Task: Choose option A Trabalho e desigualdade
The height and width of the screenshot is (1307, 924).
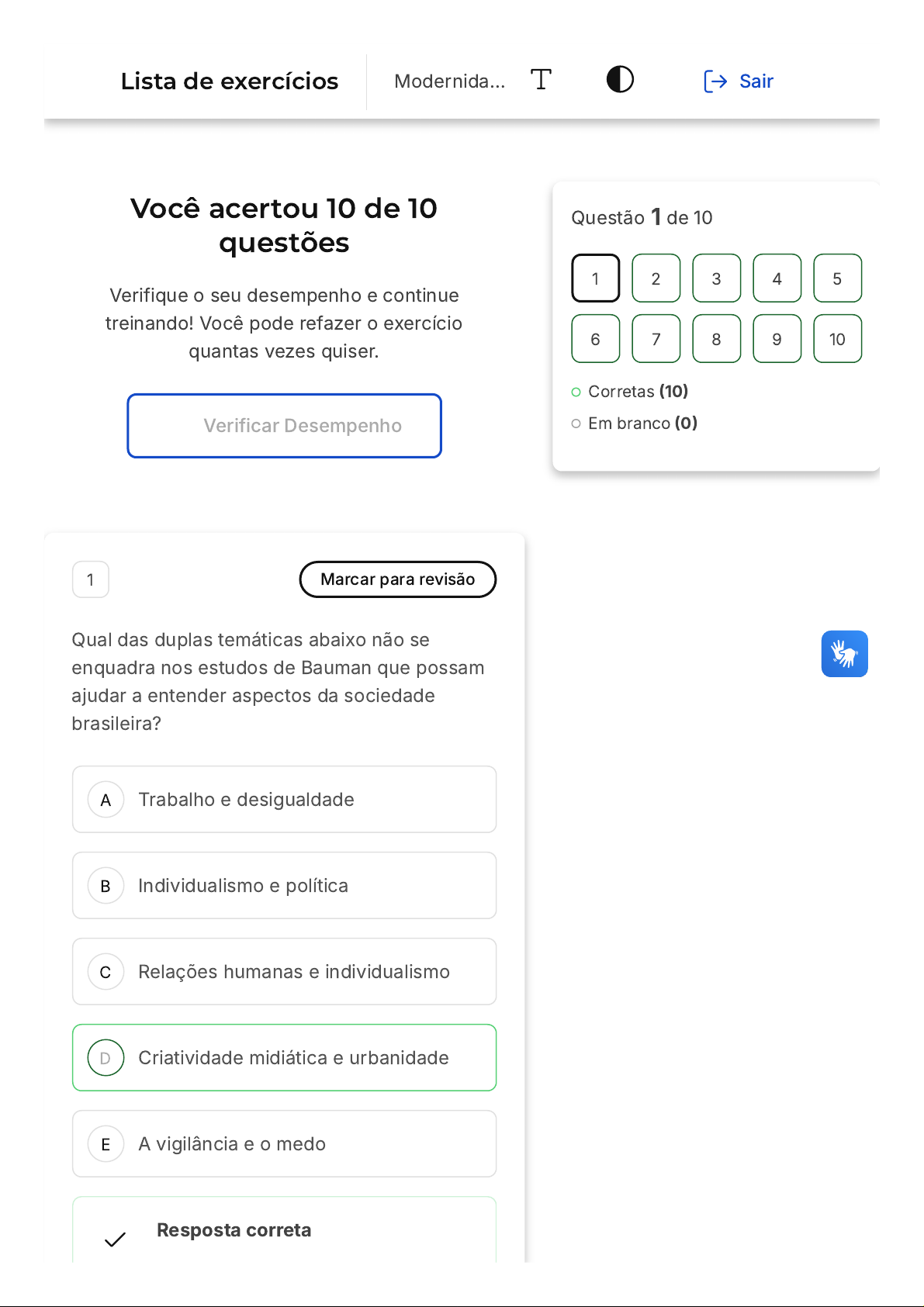Action: [284, 800]
